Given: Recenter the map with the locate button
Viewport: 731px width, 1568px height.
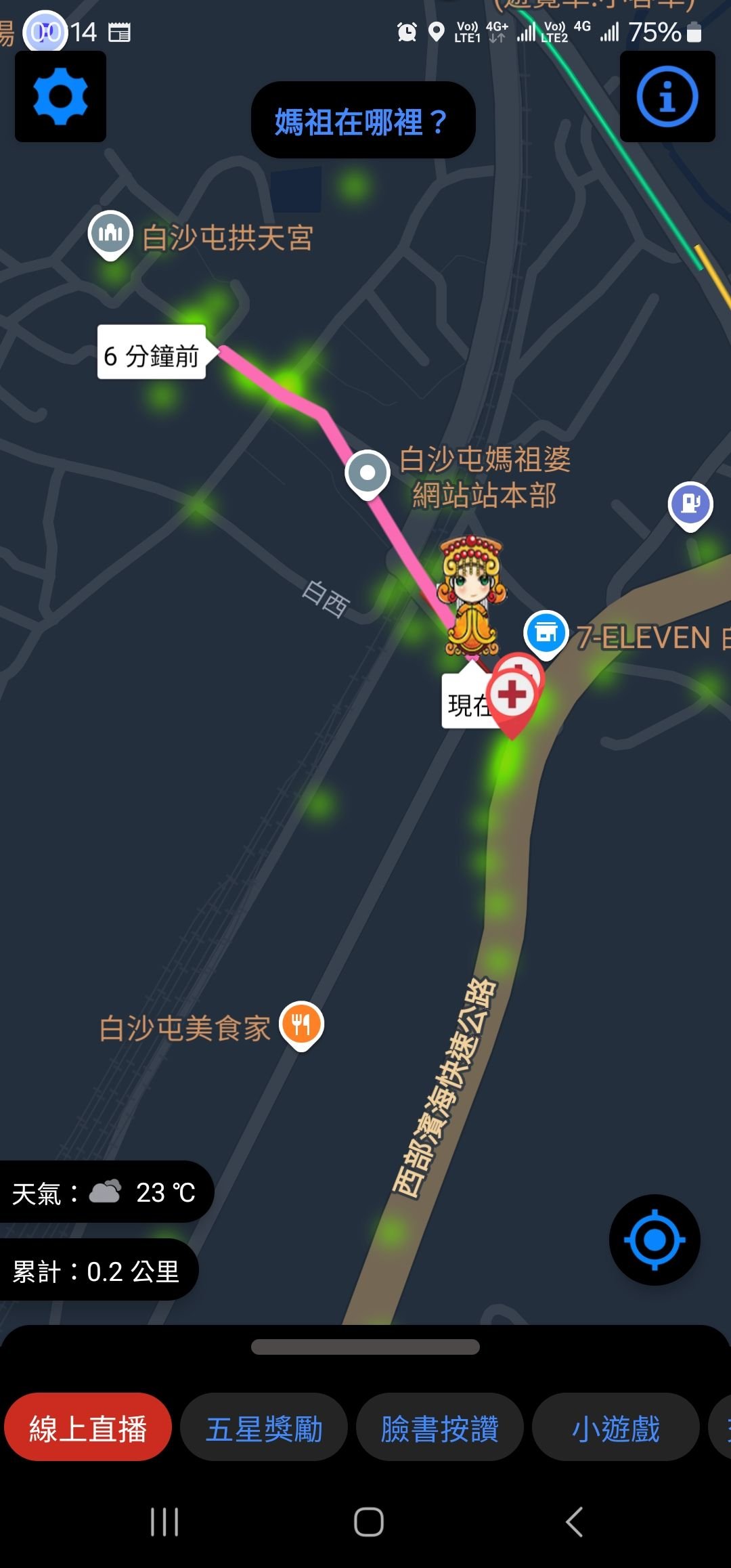Looking at the screenshot, I should [x=654, y=1240].
